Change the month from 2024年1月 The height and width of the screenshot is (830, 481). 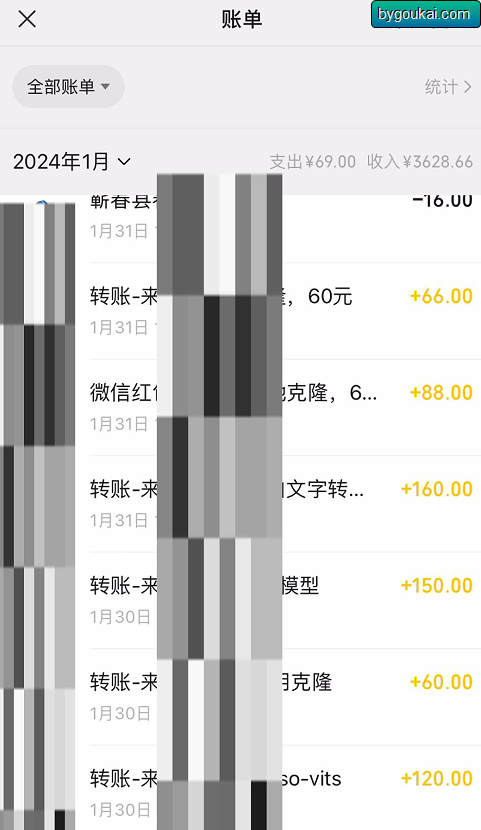[71, 161]
